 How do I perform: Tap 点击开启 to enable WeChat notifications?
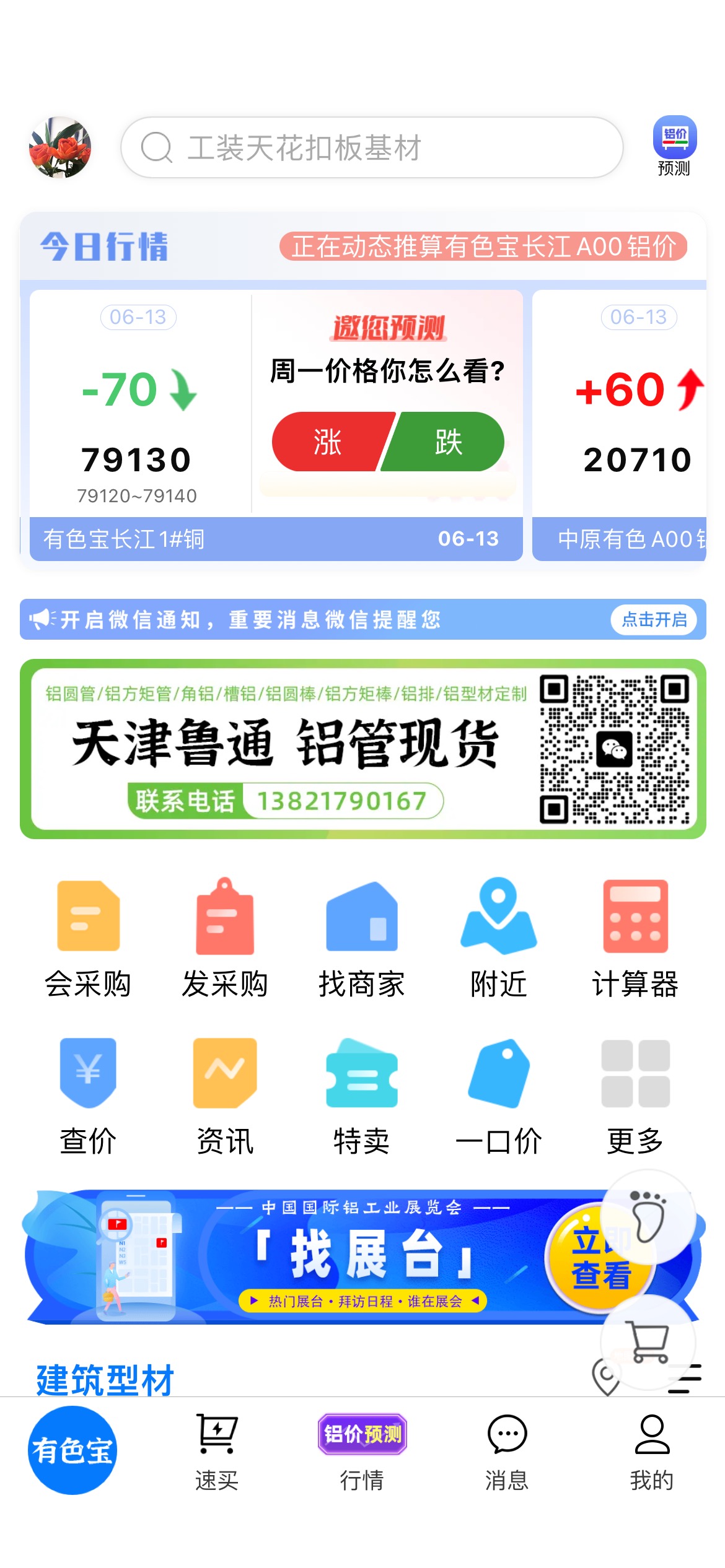point(654,619)
